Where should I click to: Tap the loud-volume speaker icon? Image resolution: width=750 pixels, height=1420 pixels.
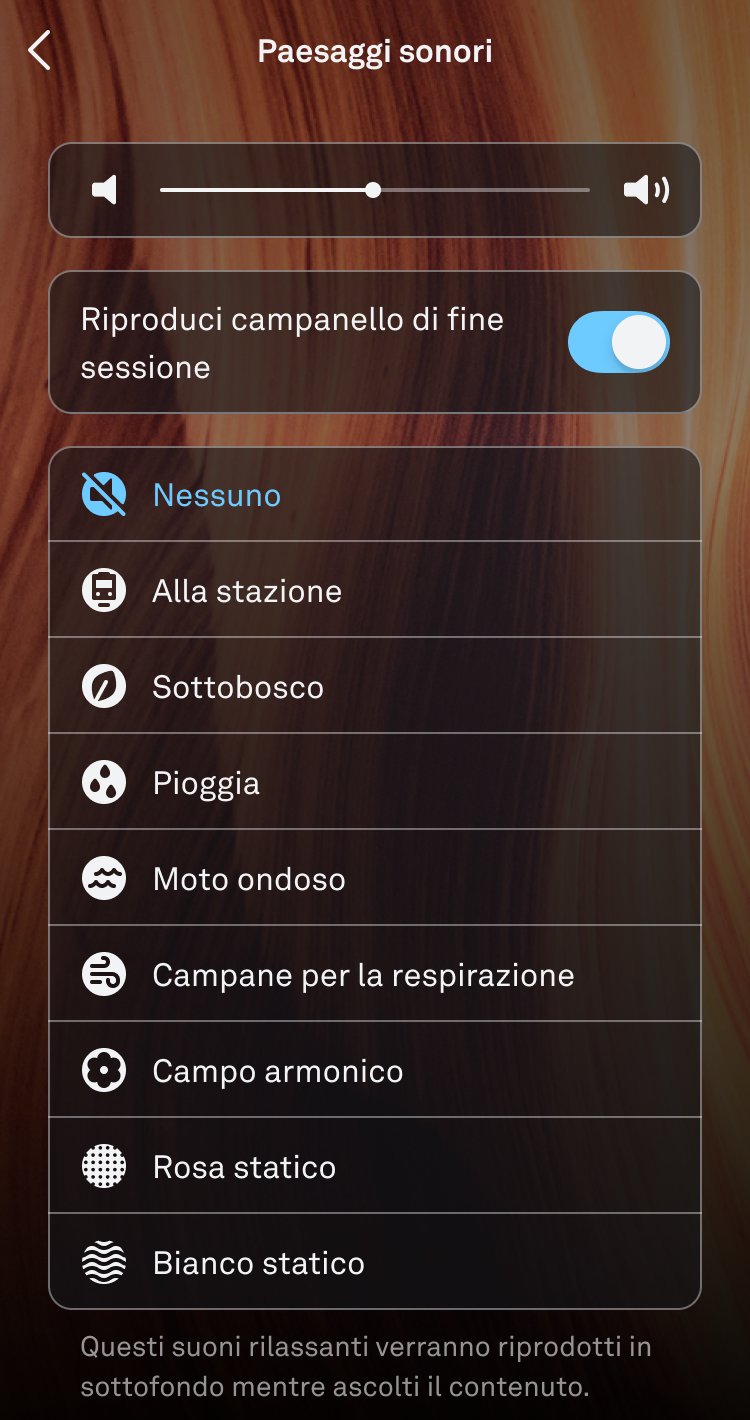(x=646, y=190)
